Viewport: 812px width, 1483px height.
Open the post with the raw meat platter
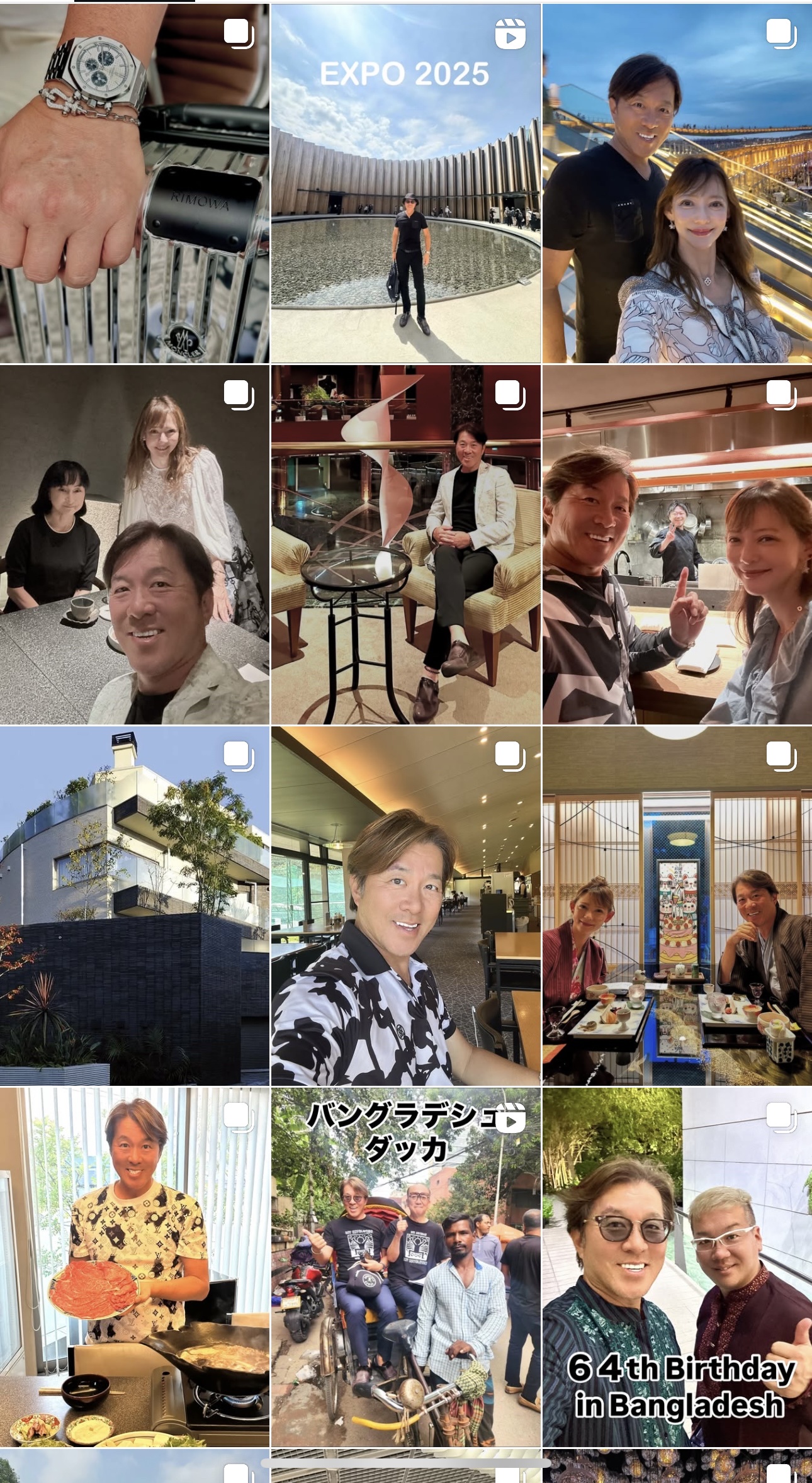pos(134,1267)
